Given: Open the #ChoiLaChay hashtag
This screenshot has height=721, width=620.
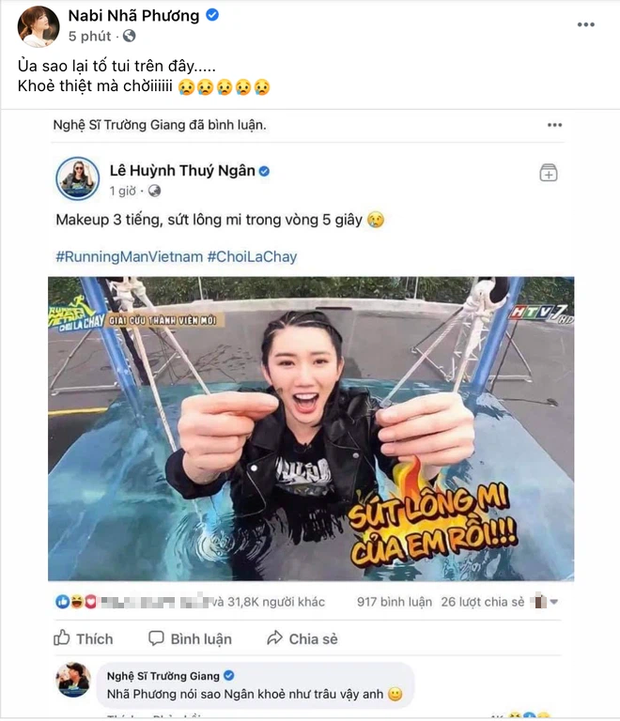Looking at the screenshot, I should coord(252,256).
